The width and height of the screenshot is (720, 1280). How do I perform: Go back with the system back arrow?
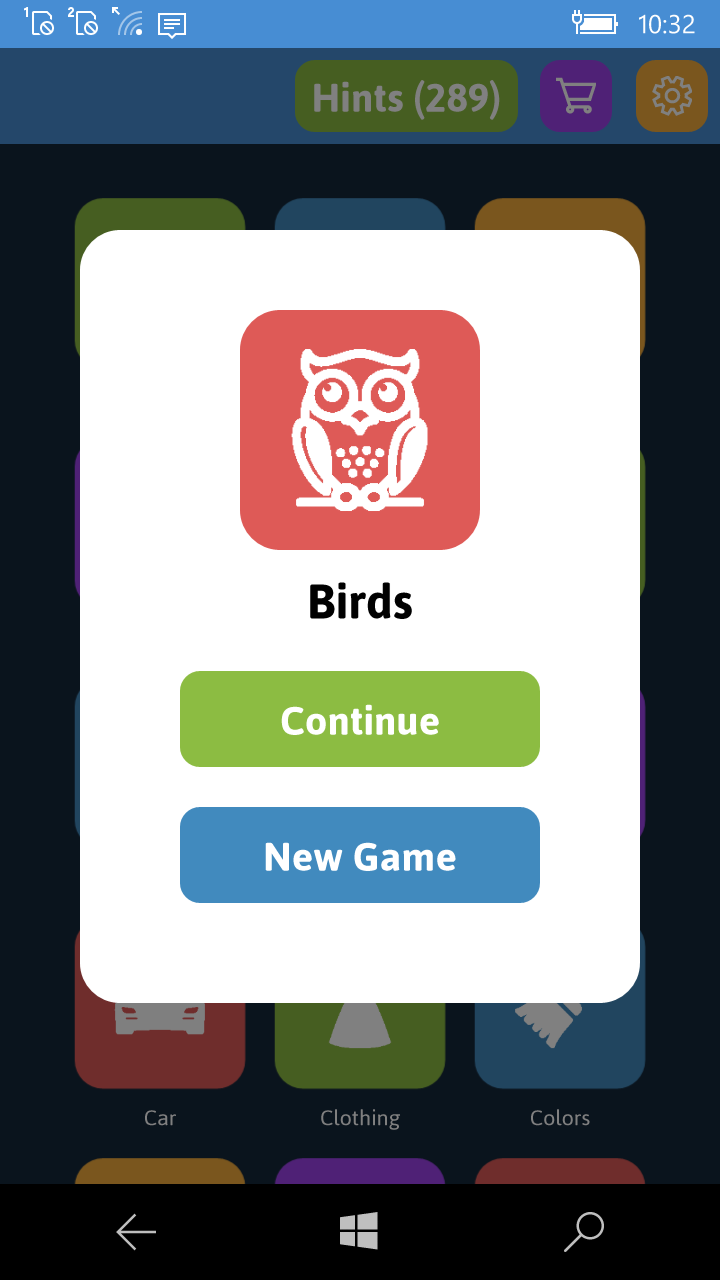pos(136,1232)
